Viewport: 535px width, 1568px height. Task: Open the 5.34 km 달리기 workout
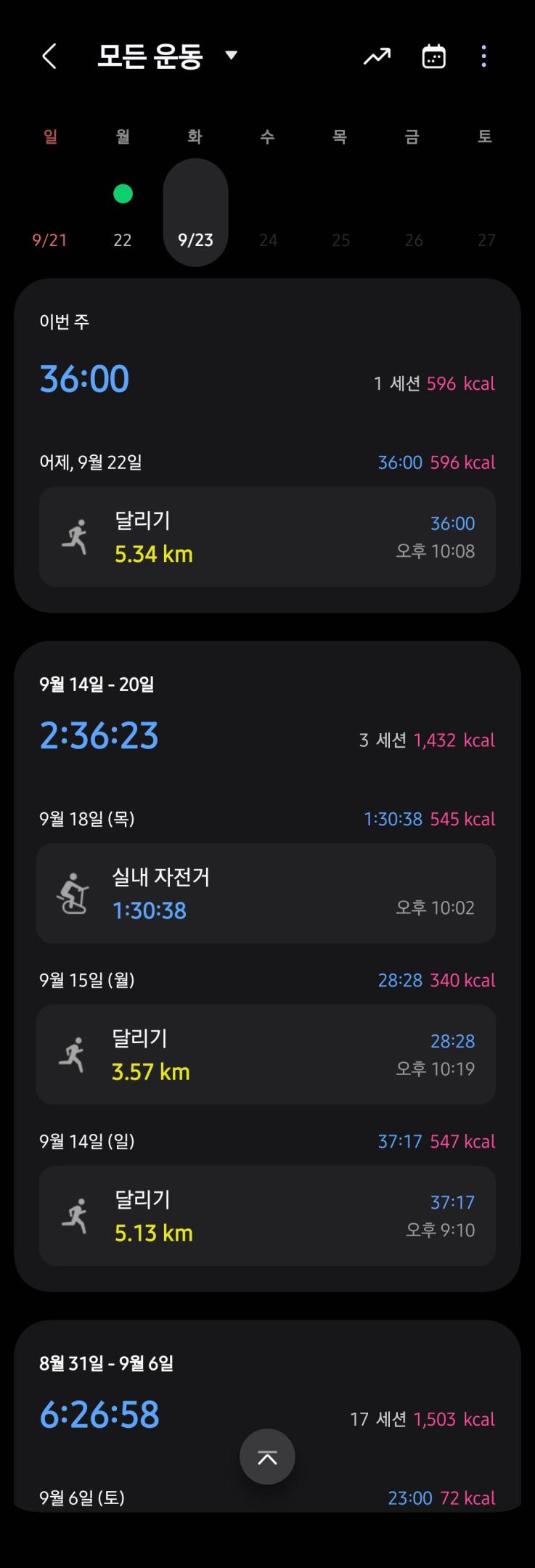[x=267, y=536]
